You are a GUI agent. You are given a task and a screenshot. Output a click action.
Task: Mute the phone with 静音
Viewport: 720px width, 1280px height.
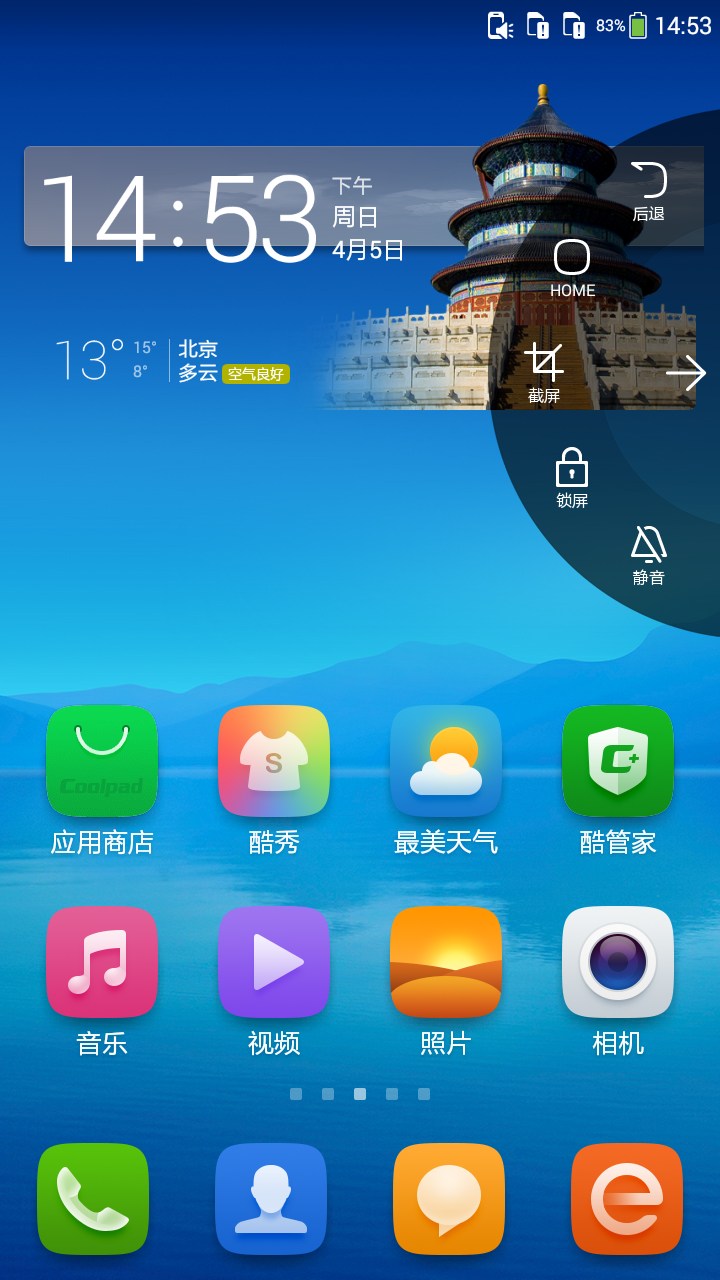(x=649, y=554)
